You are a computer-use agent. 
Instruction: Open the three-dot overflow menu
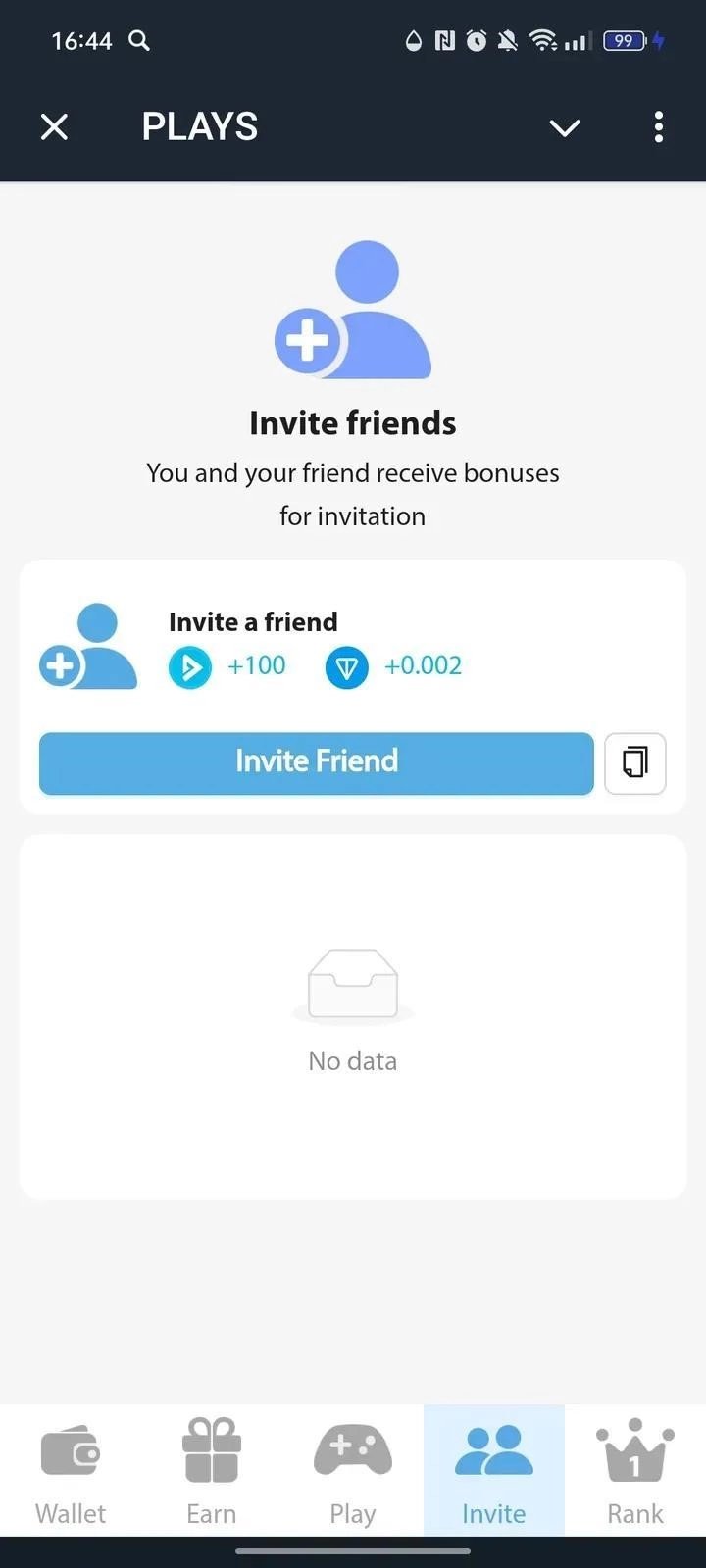pos(658,126)
